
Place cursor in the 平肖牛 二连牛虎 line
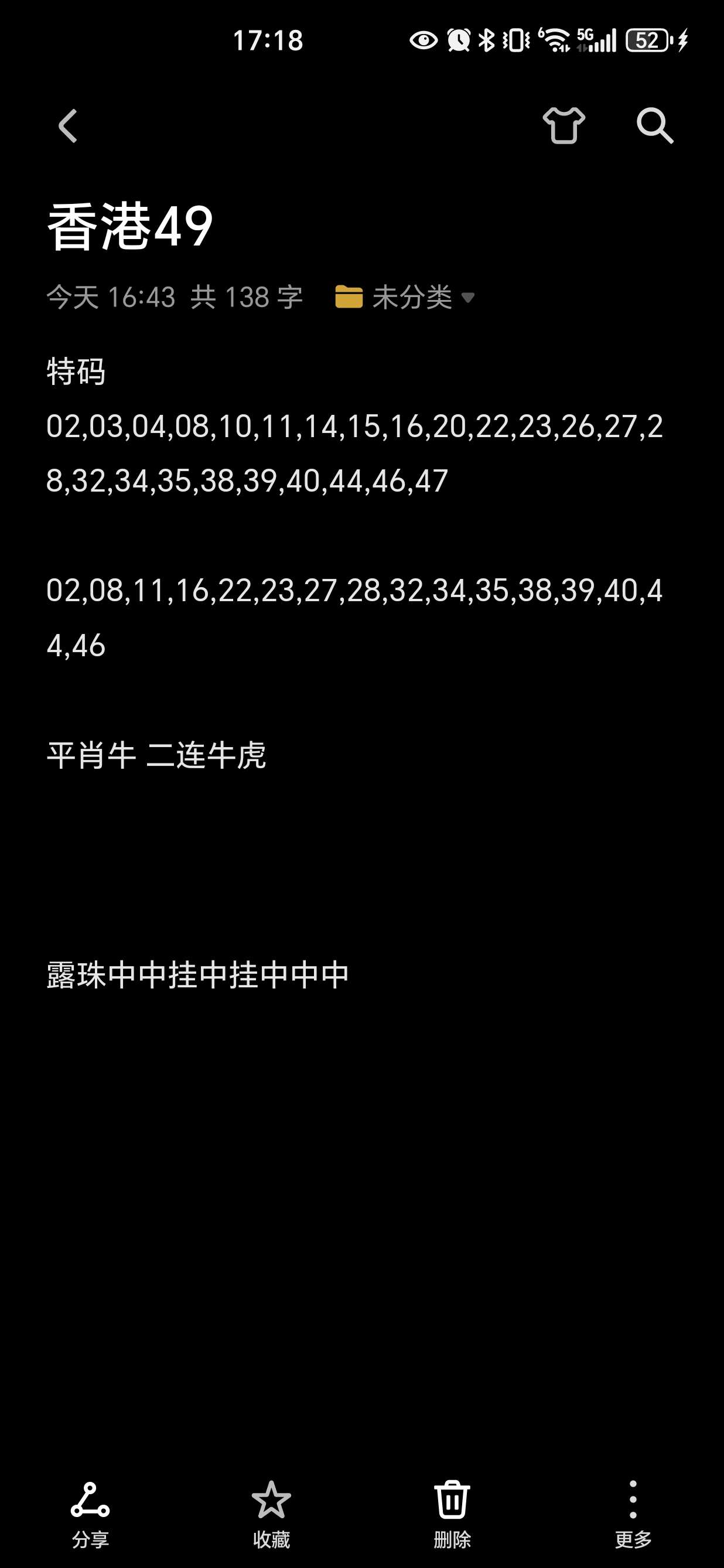click(156, 755)
